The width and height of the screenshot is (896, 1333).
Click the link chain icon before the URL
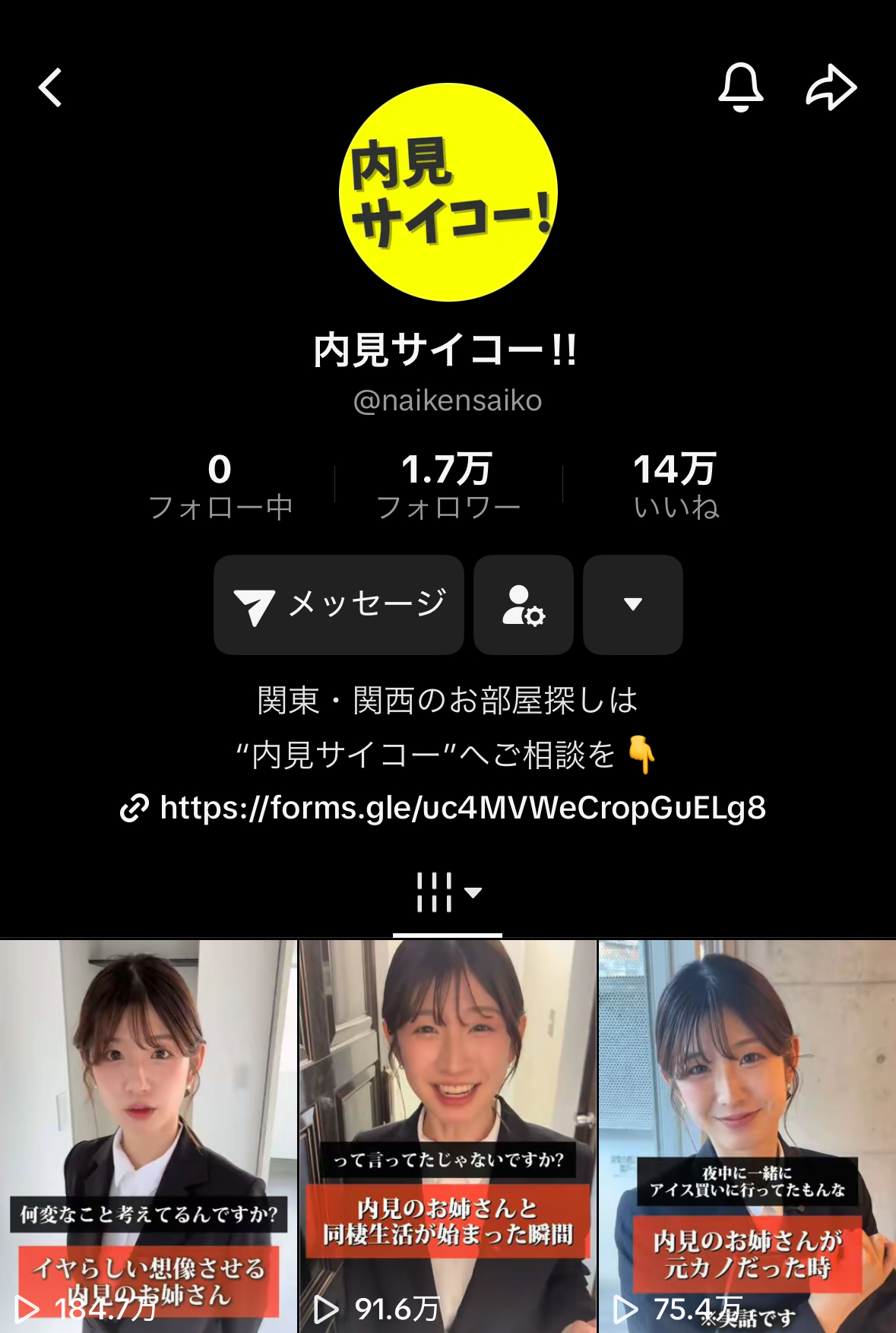(133, 809)
